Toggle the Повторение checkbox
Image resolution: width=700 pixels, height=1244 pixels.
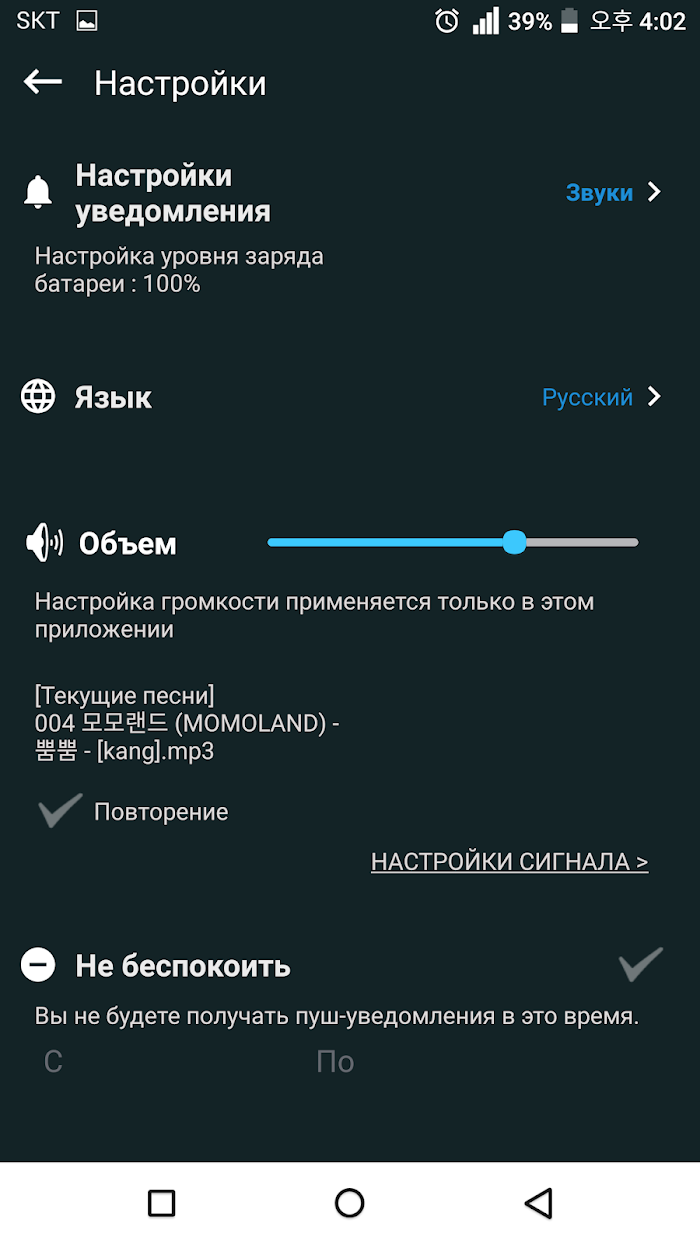point(60,811)
